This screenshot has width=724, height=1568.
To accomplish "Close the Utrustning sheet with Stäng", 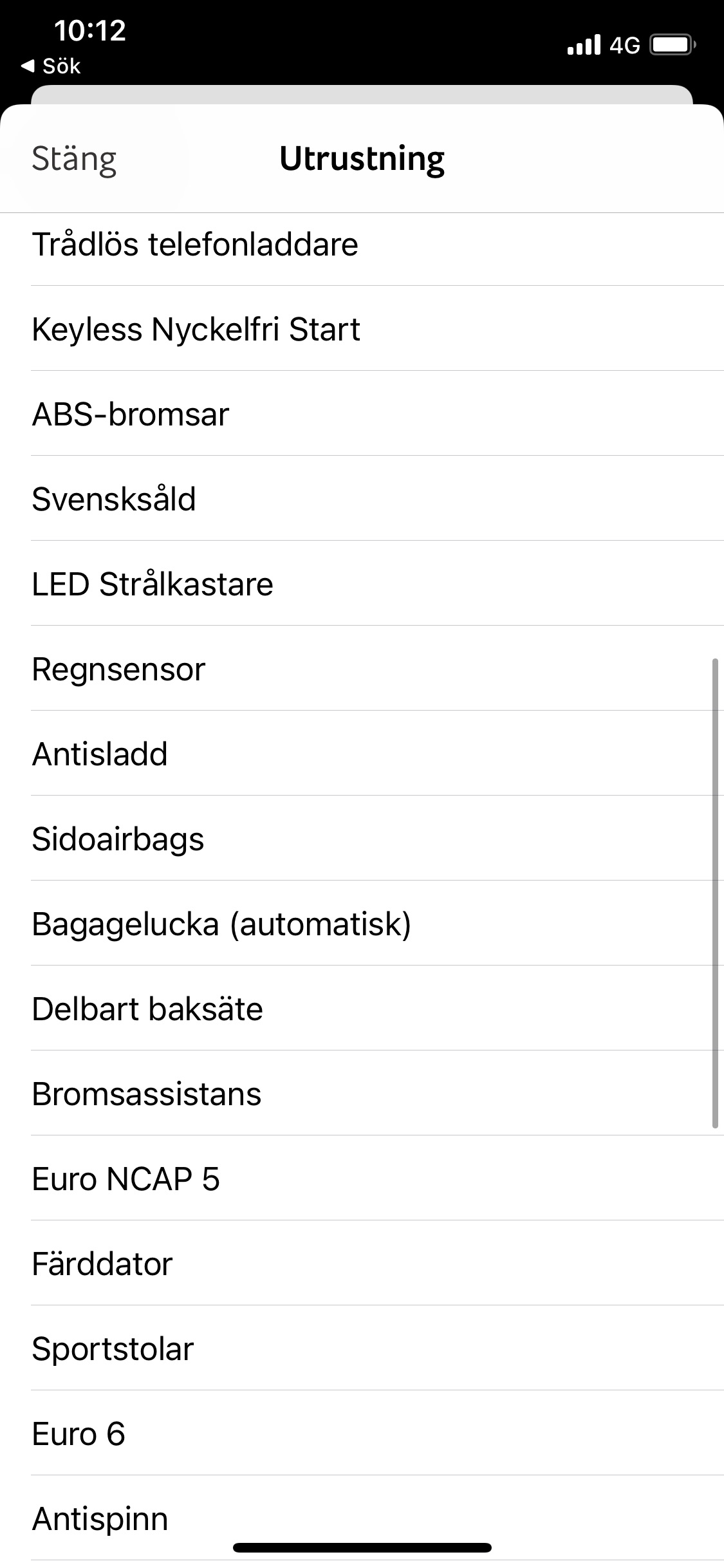I will pos(74,159).
